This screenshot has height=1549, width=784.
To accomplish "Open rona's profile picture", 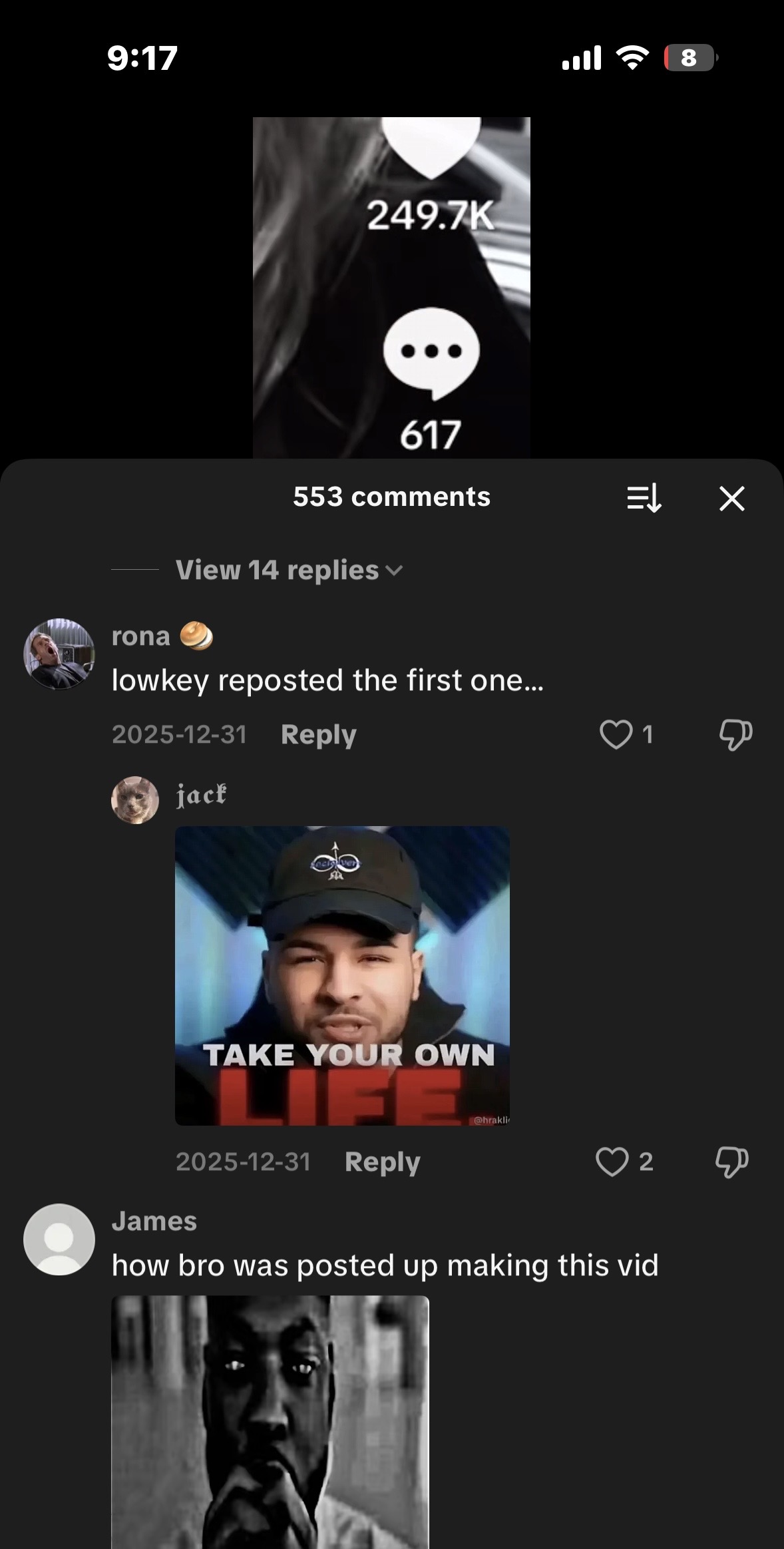I will 59,654.
